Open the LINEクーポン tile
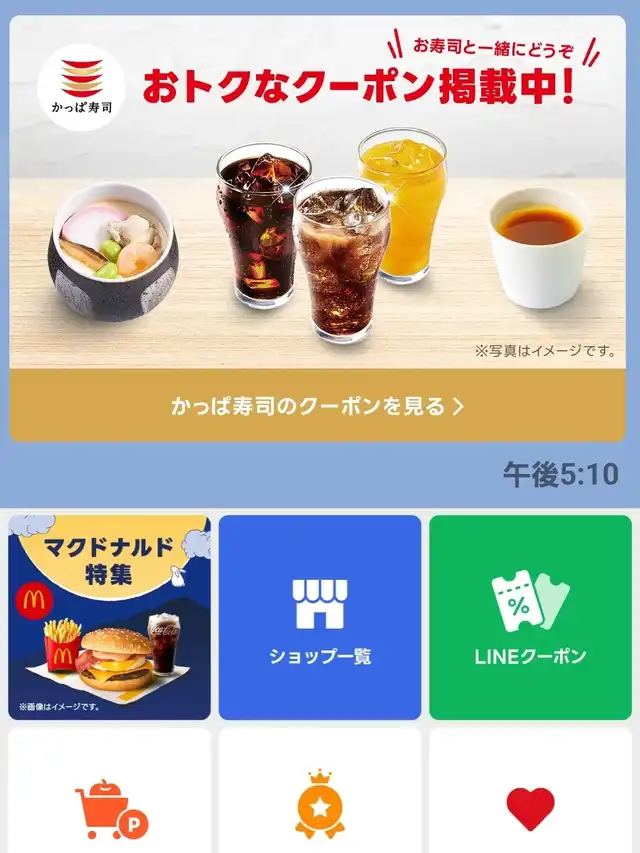 (x=530, y=617)
